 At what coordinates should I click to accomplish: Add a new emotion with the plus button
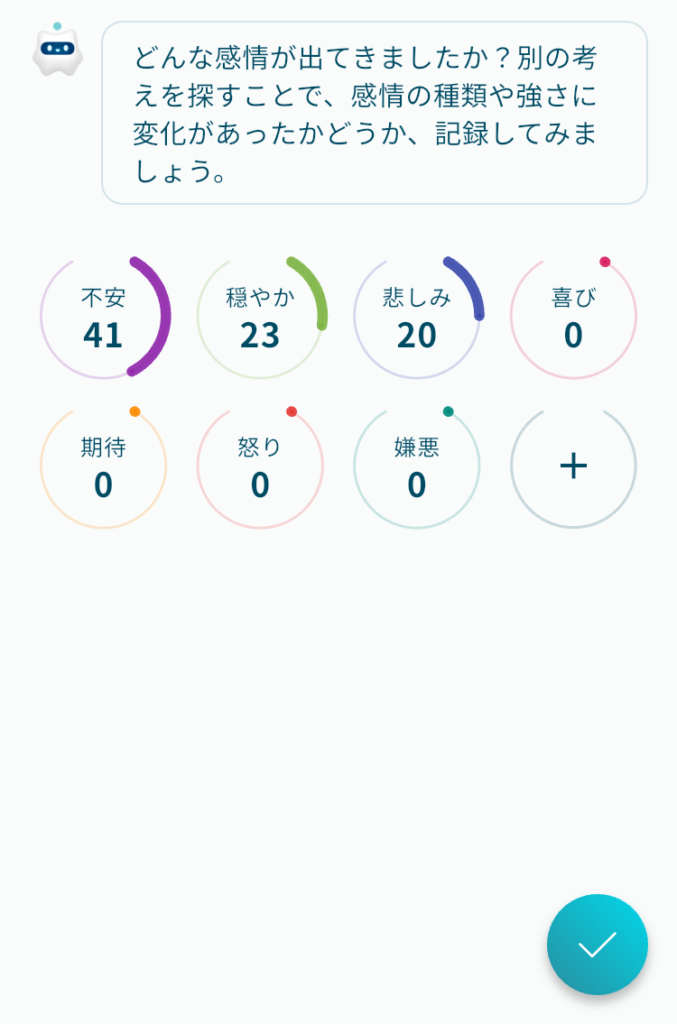pyautogui.click(x=573, y=466)
